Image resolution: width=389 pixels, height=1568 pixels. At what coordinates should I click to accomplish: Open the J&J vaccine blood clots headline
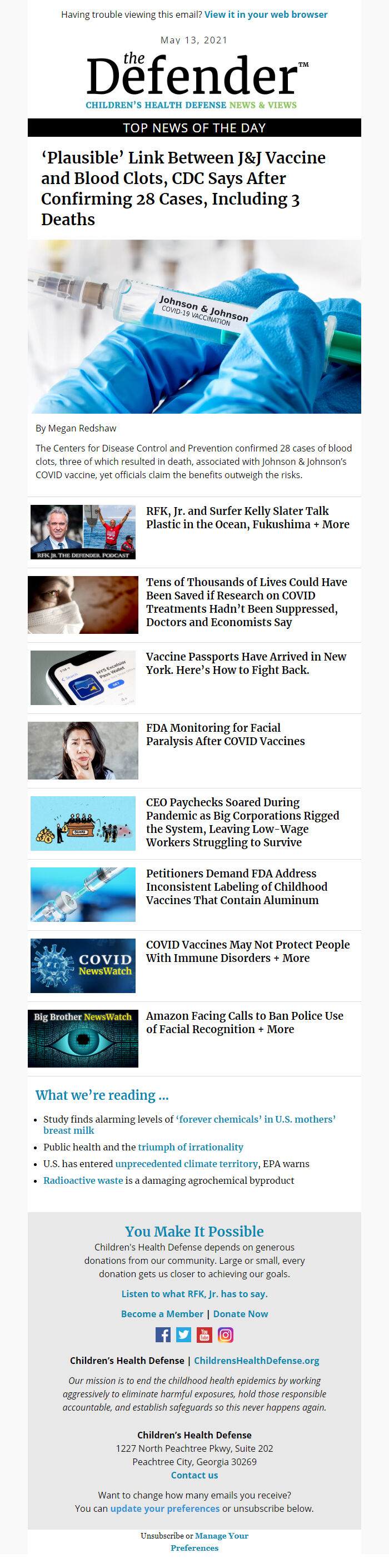183,188
